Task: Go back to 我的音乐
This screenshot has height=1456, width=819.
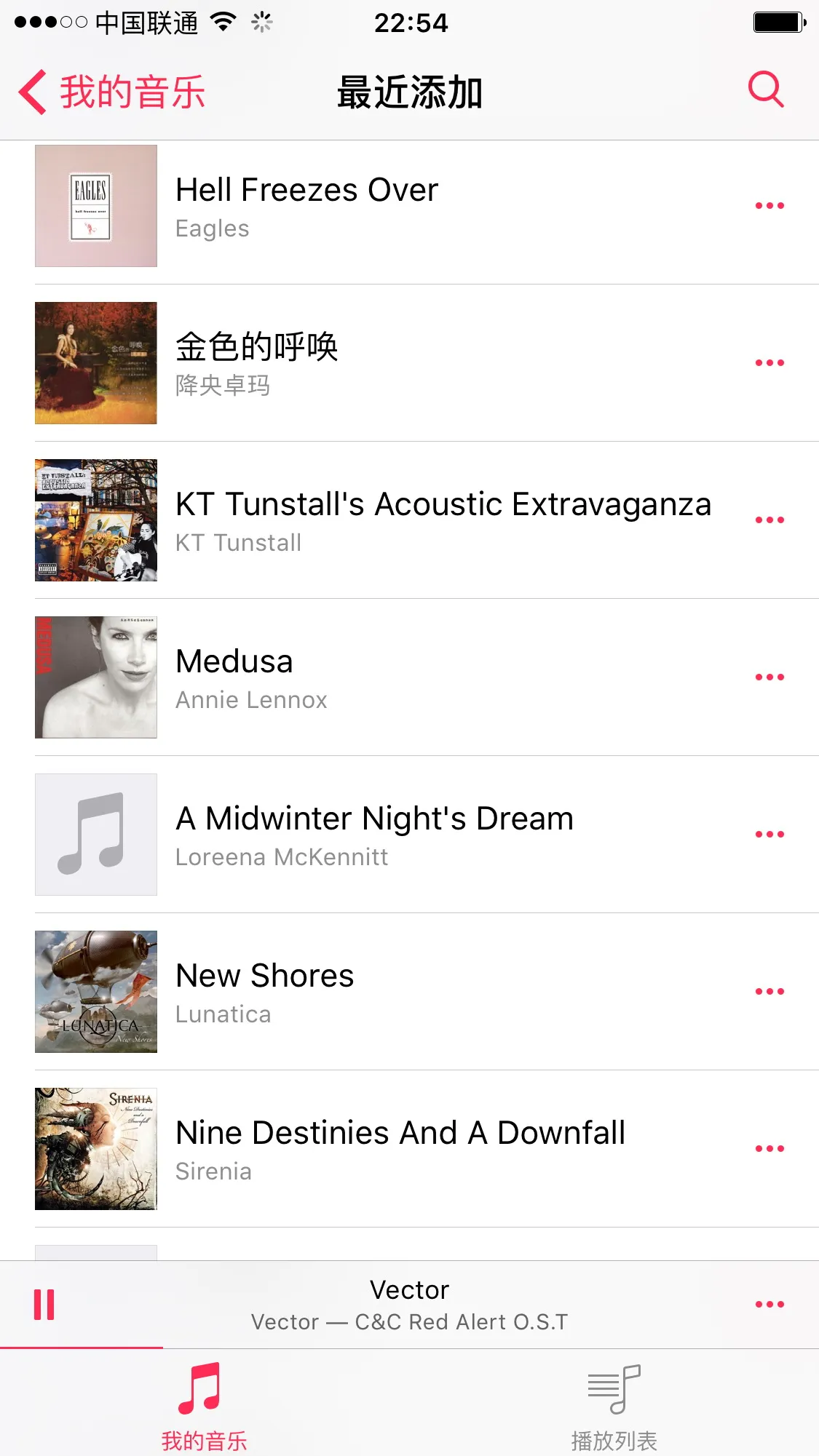Action: pos(111,92)
